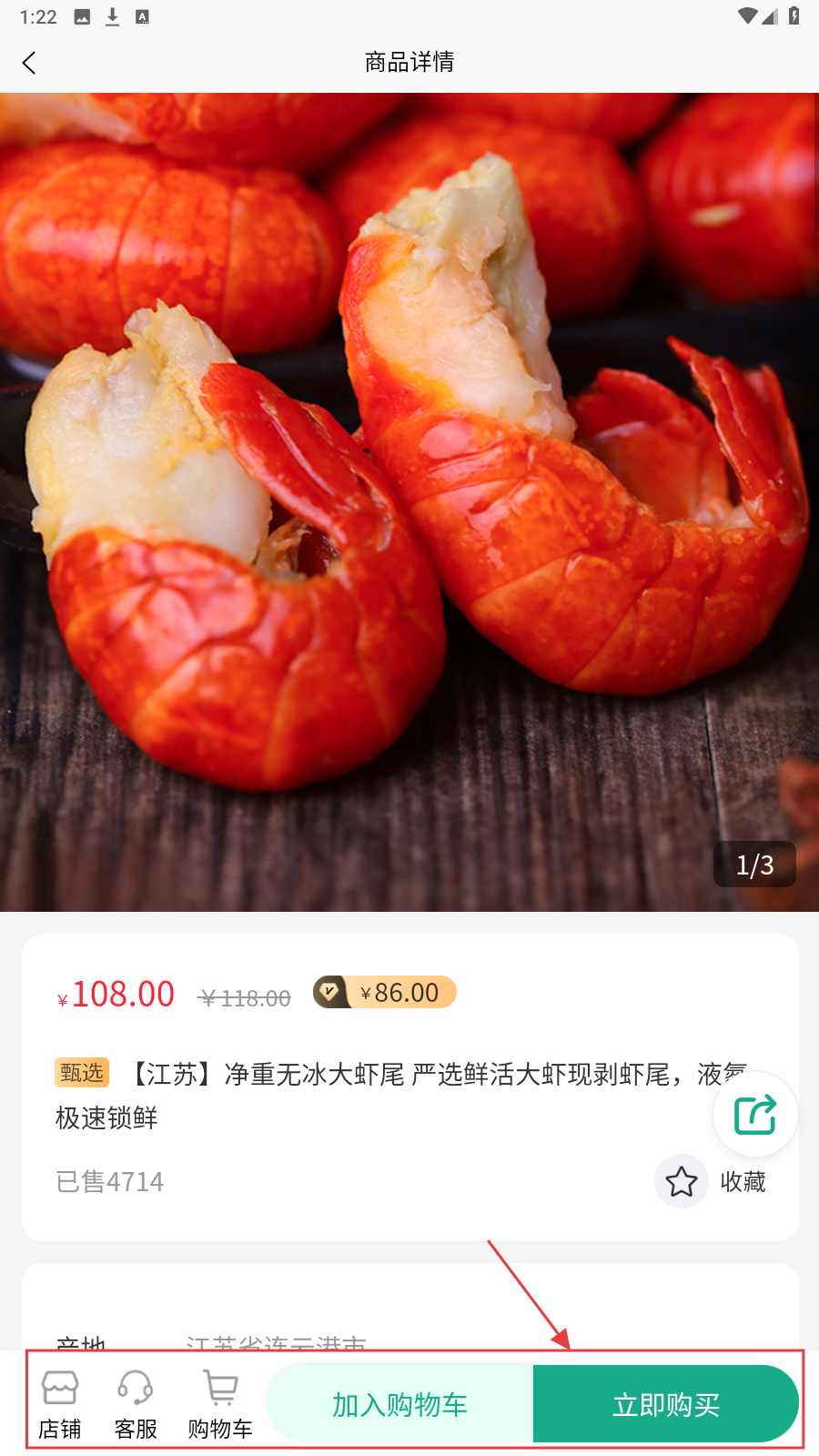View the crayfish tail product photo
Viewport: 819px width, 1456px height.
click(409, 502)
